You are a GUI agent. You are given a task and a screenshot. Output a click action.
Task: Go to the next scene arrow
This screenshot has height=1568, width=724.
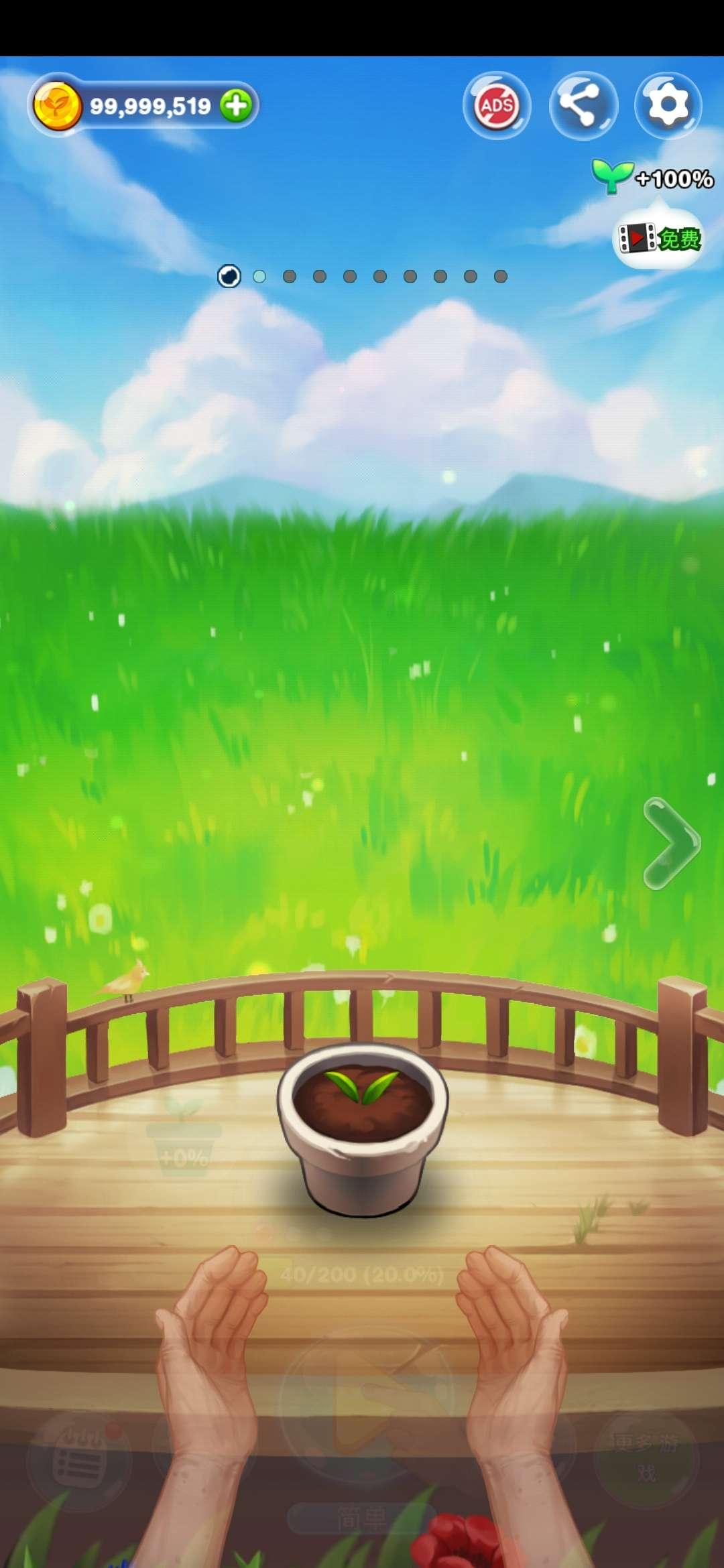[670, 844]
